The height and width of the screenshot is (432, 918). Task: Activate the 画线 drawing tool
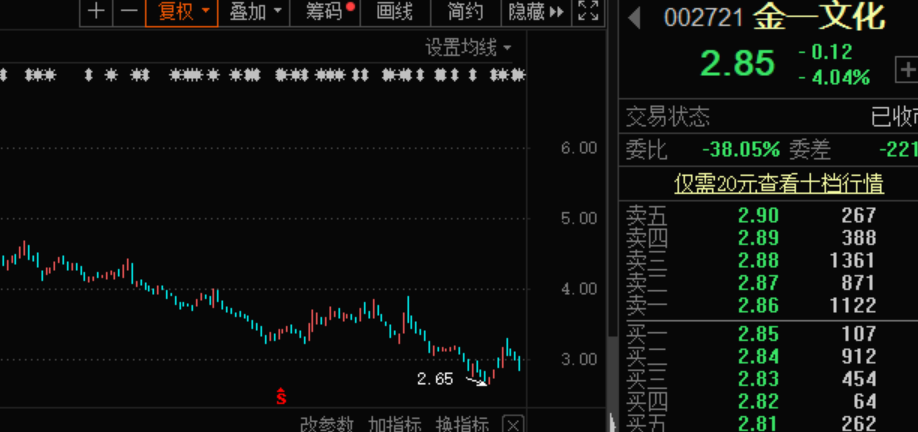click(395, 12)
